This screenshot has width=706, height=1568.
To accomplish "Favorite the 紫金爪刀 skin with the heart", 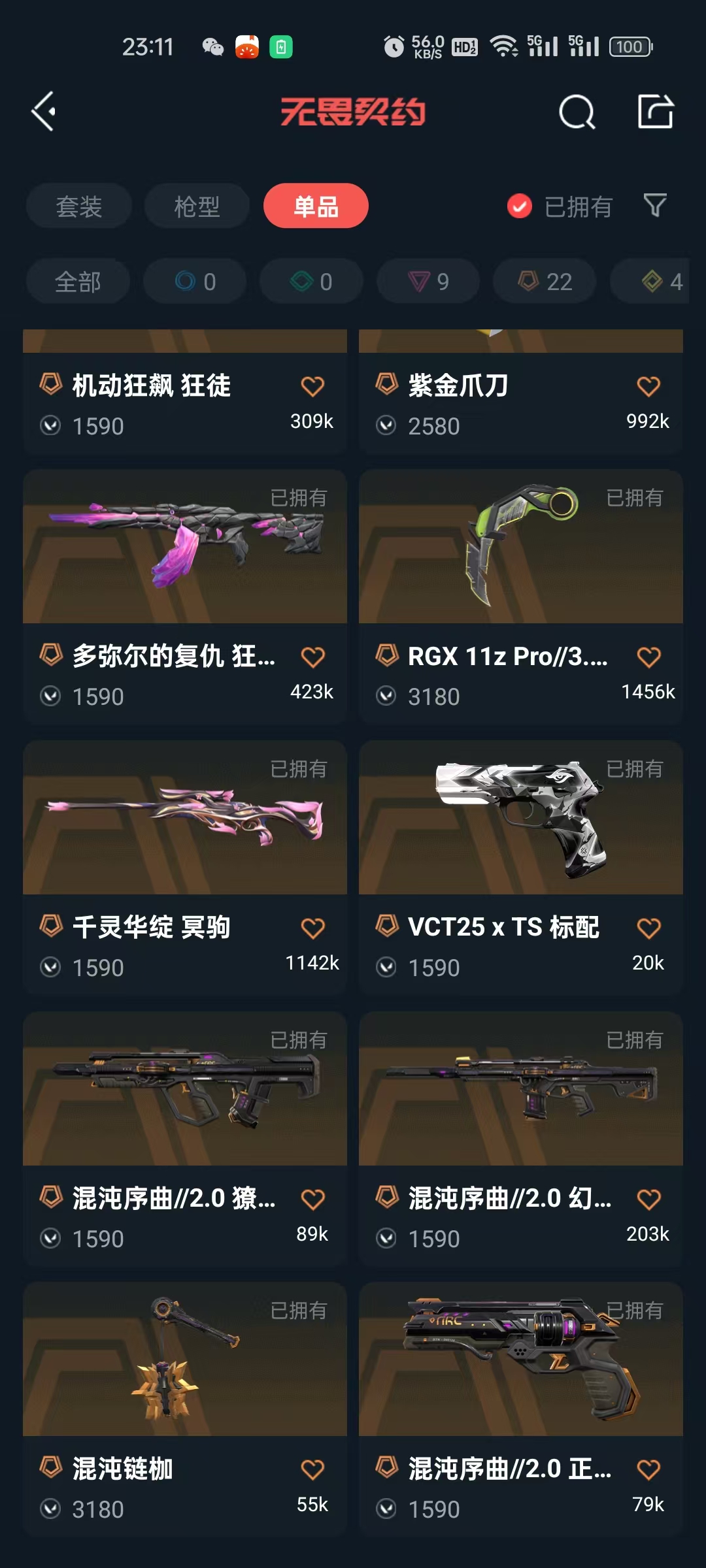I will click(648, 386).
